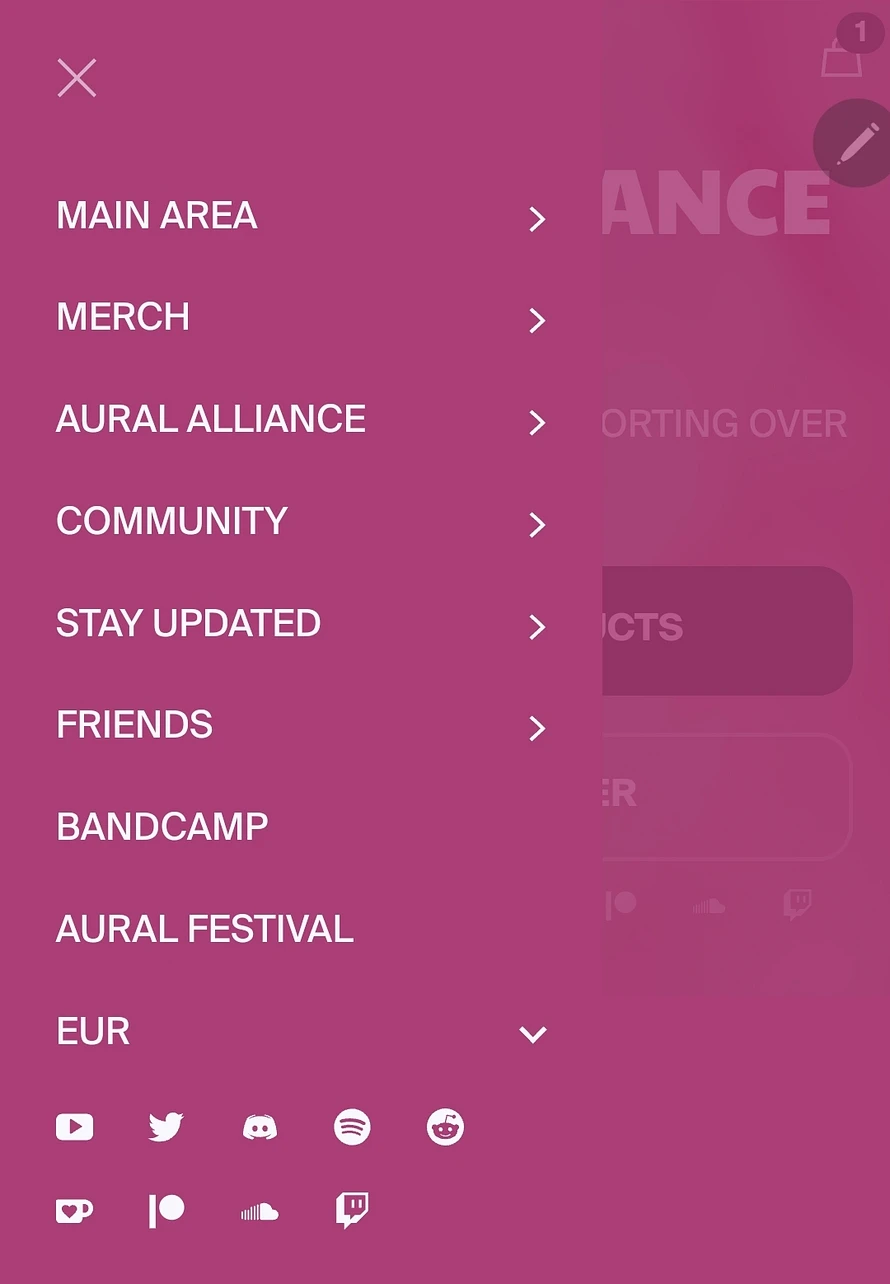Open the Ko-fi support page
This screenshot has width=890, height=1284.
[75, 1212]
